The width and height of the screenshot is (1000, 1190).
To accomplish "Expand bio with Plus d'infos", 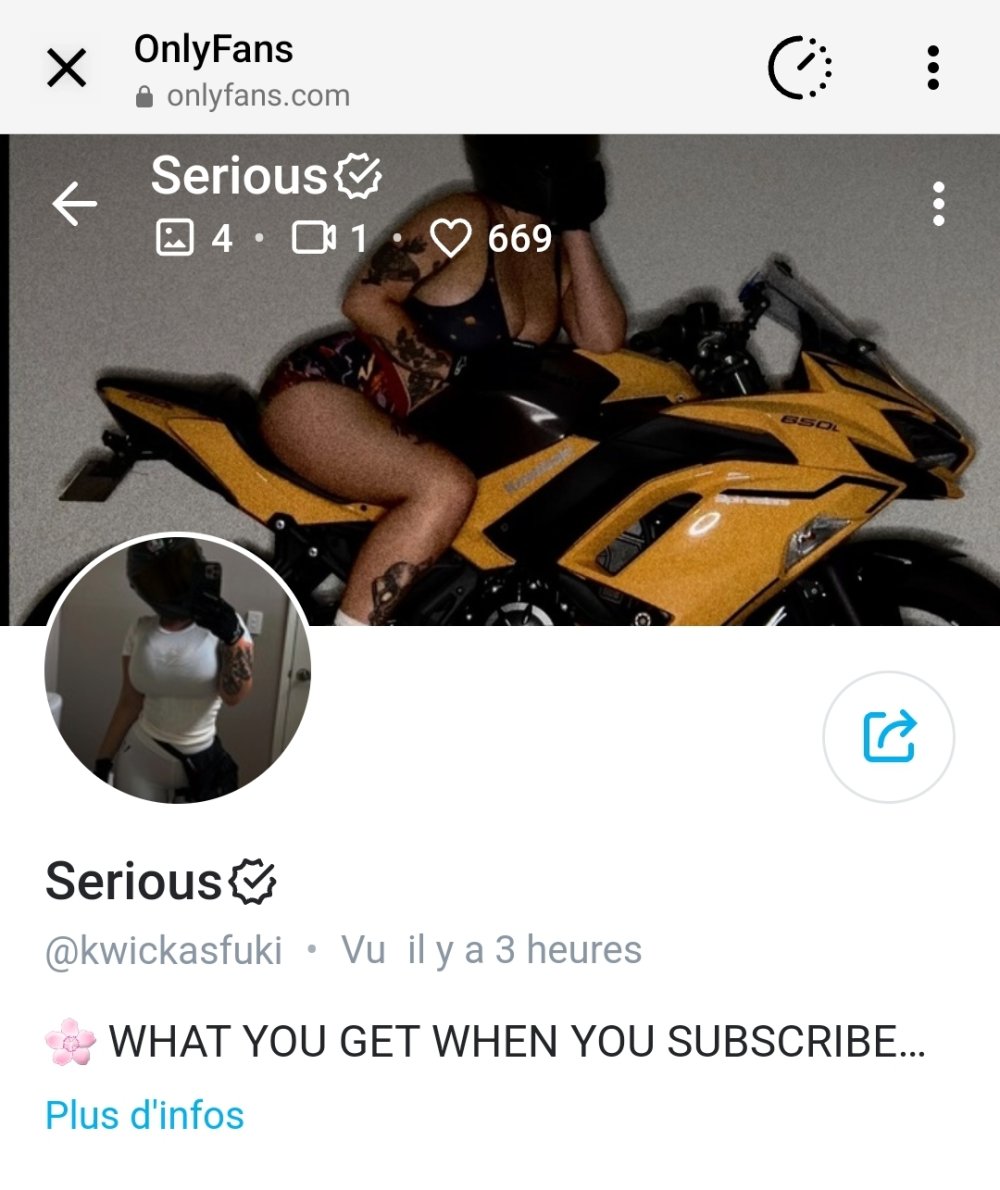I will [x=144, y=1114].
